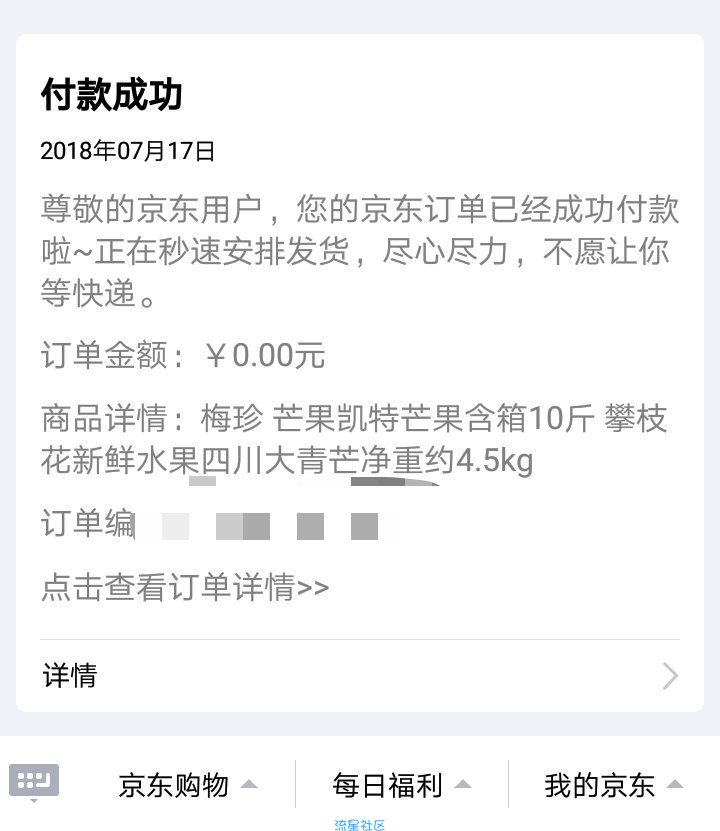Open the 我的京东 menu

[613, 785]
